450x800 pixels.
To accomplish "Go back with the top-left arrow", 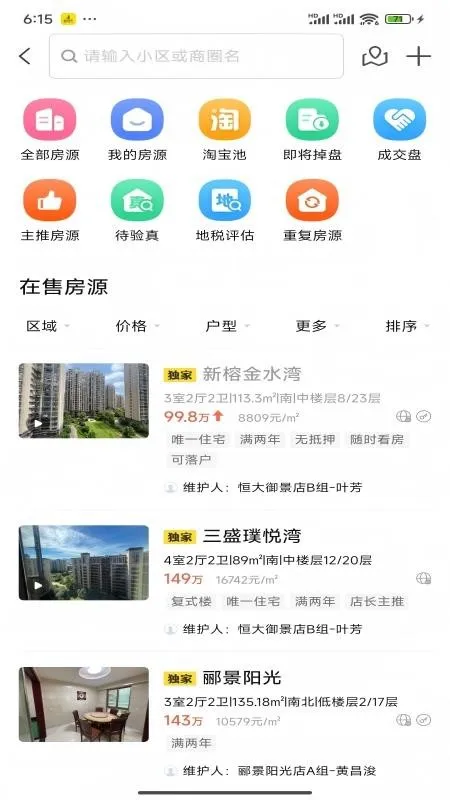I will coord(24,56).
